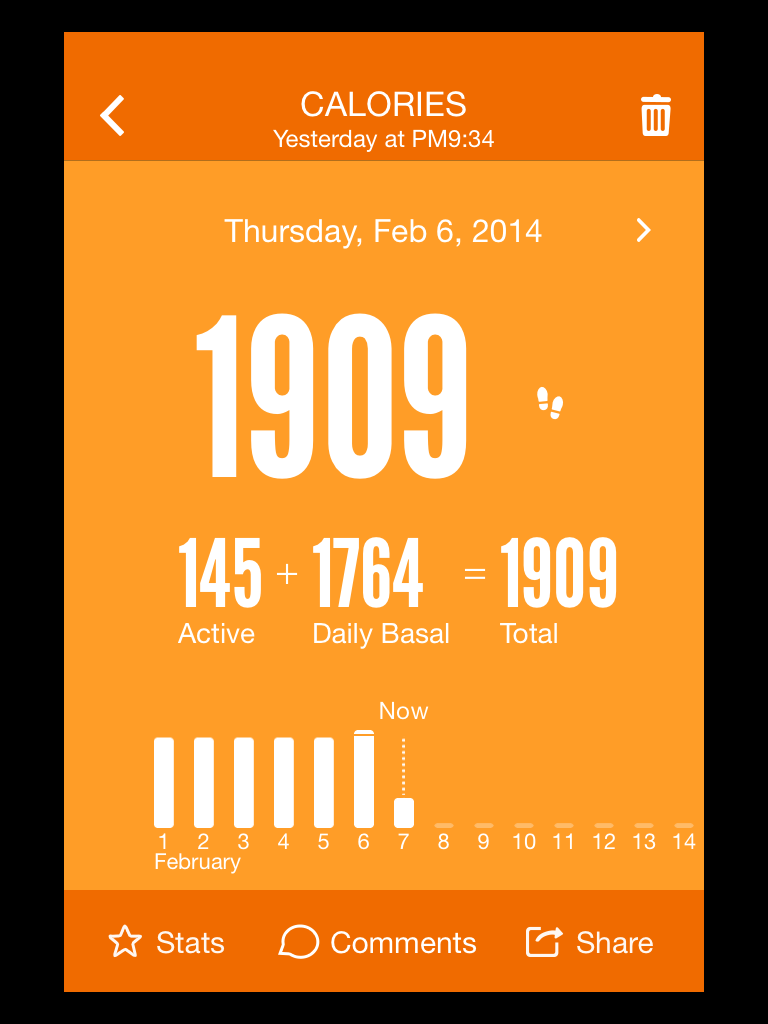This screenshot has height=1024, width=768.
Task: Select the February 3 bar
Action: pos(244,782)
